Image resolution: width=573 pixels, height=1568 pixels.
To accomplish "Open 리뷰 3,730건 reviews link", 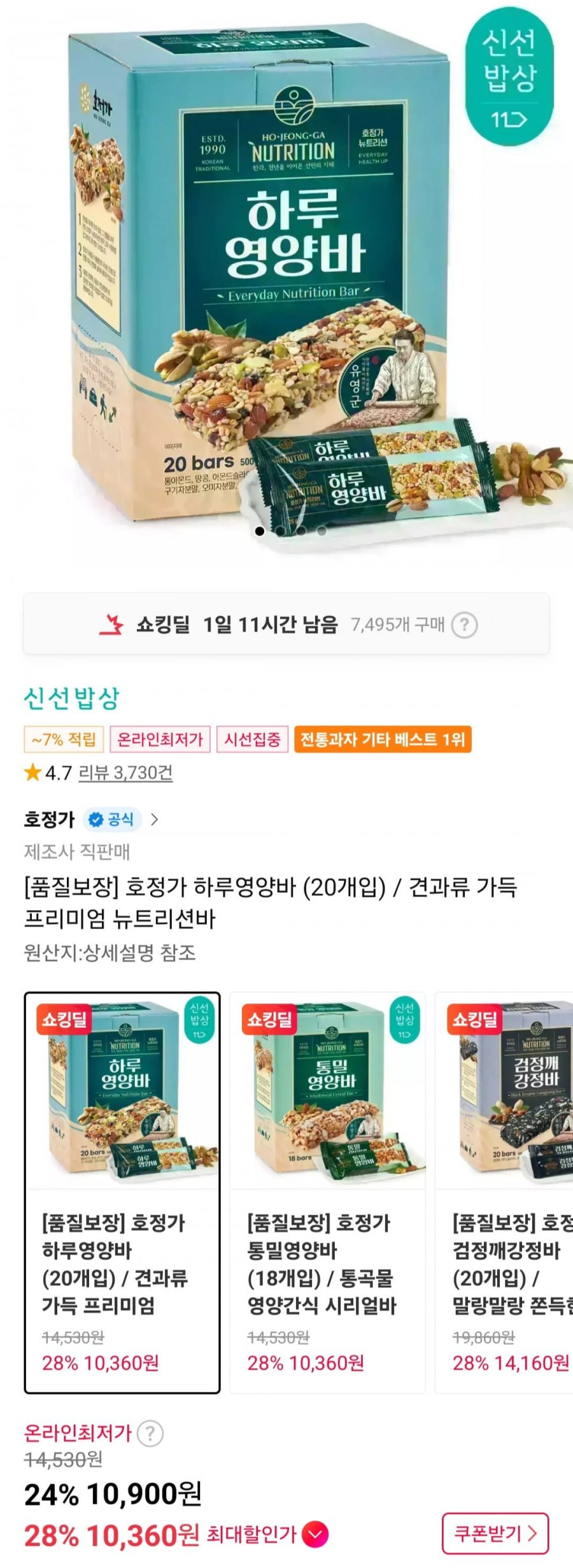I will click(x=125, y=773).
